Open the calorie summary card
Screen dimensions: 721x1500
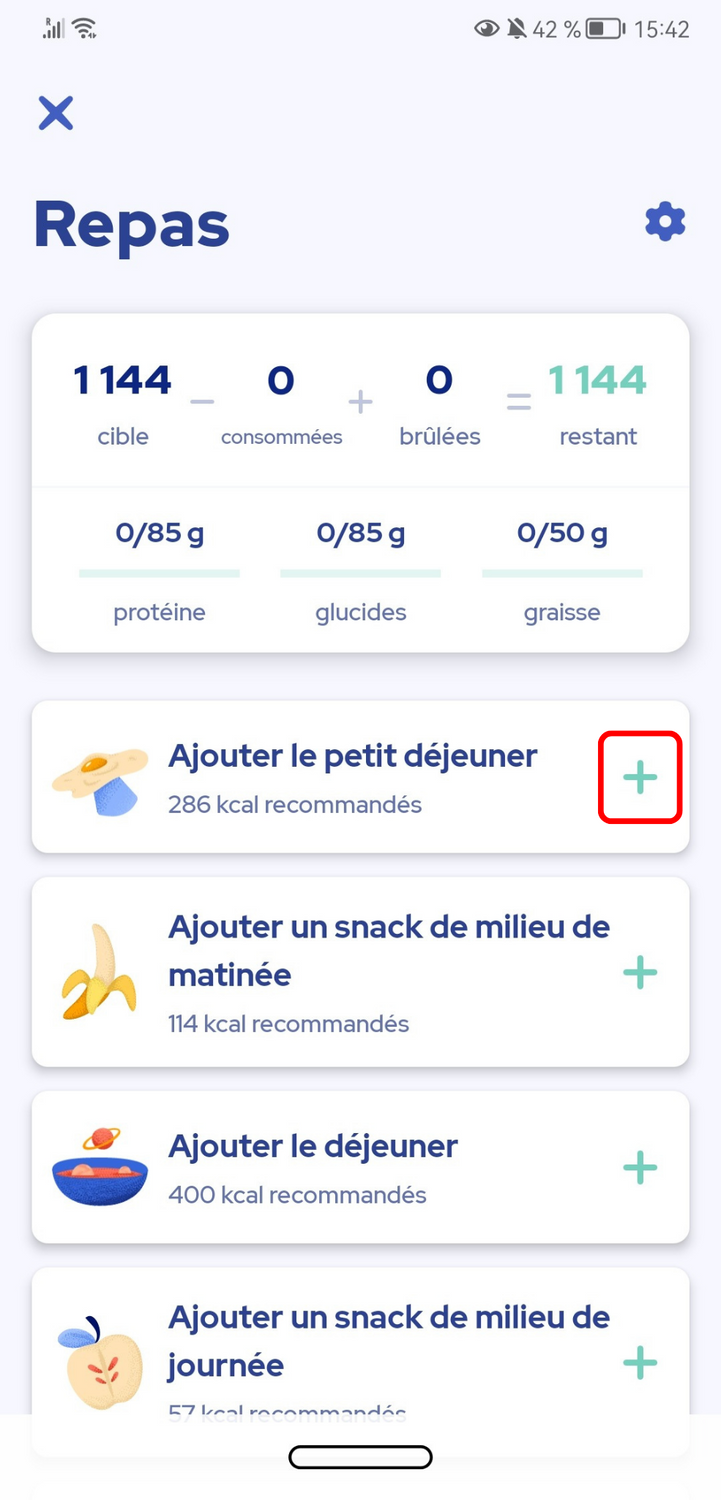[x=360, y=483]
